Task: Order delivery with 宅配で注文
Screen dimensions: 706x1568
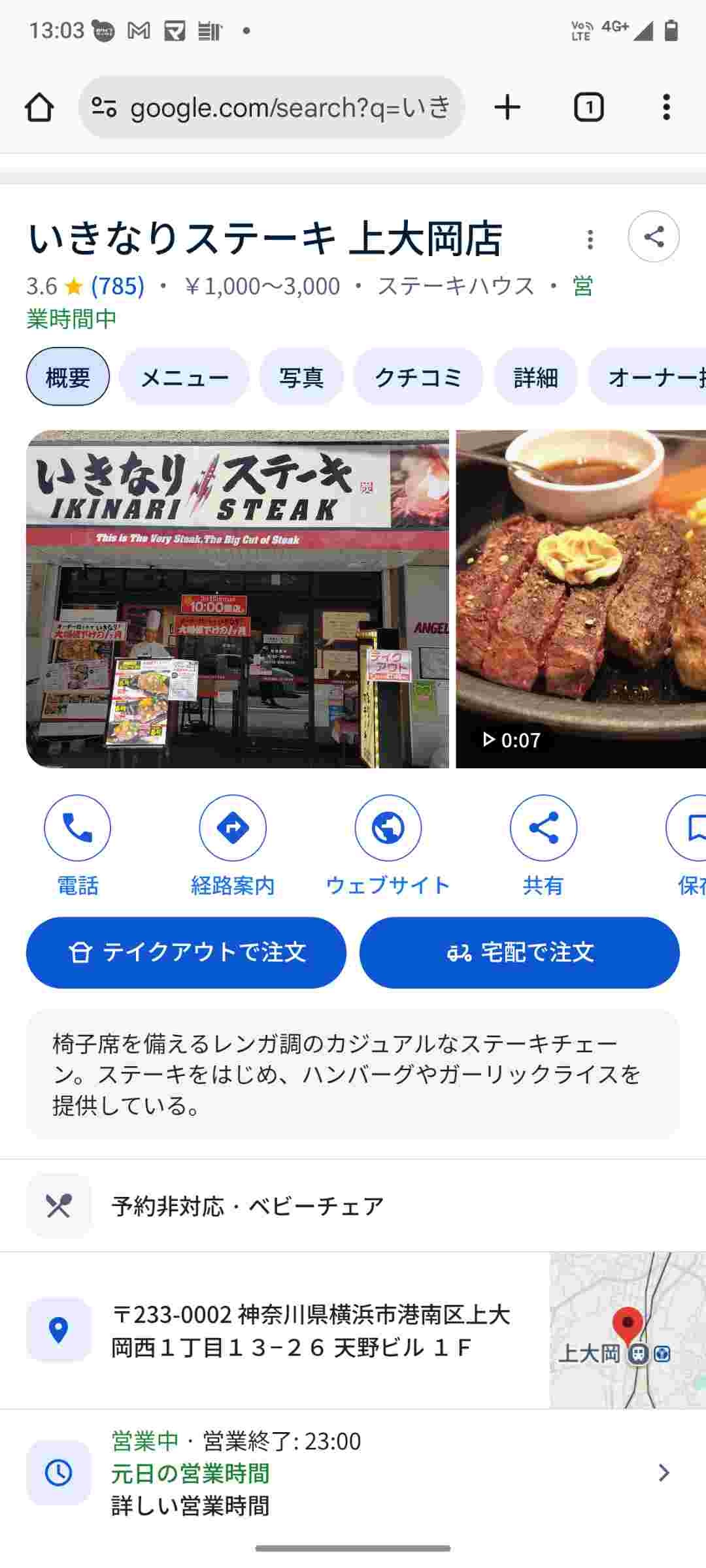Action: (520, 953)
